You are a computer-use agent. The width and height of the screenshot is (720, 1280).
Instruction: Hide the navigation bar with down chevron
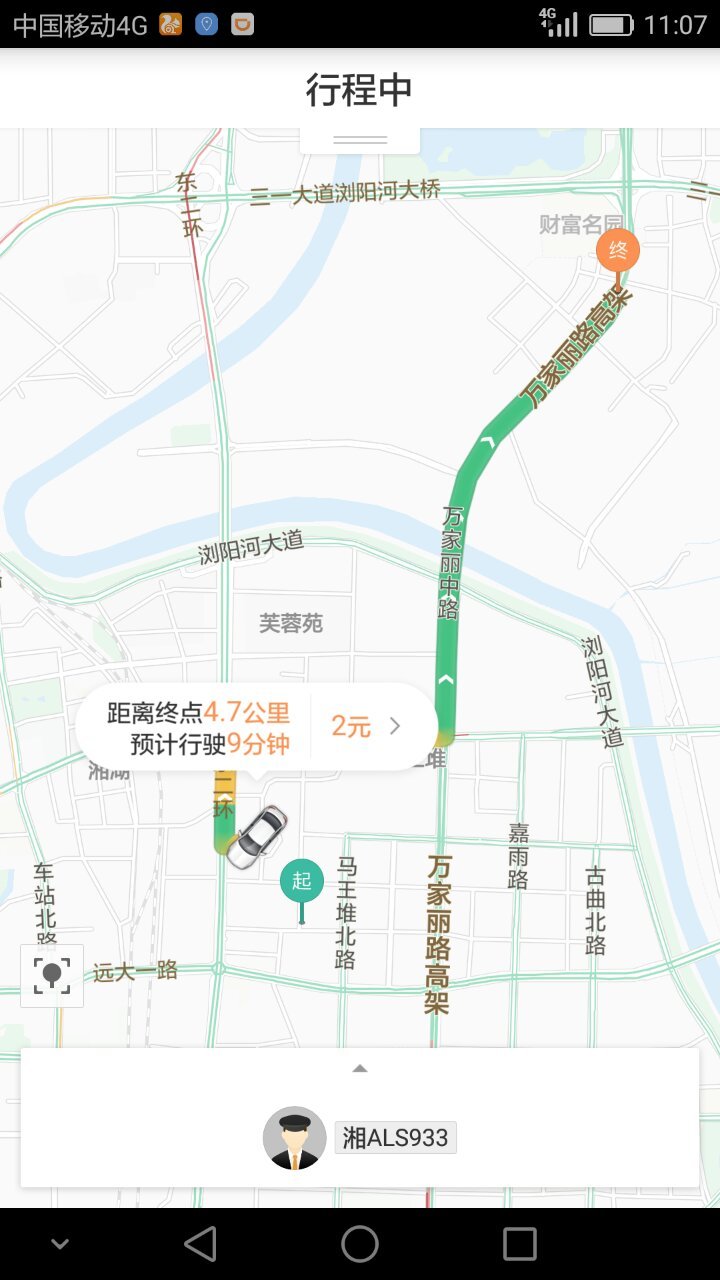[x=60, y=1245]
